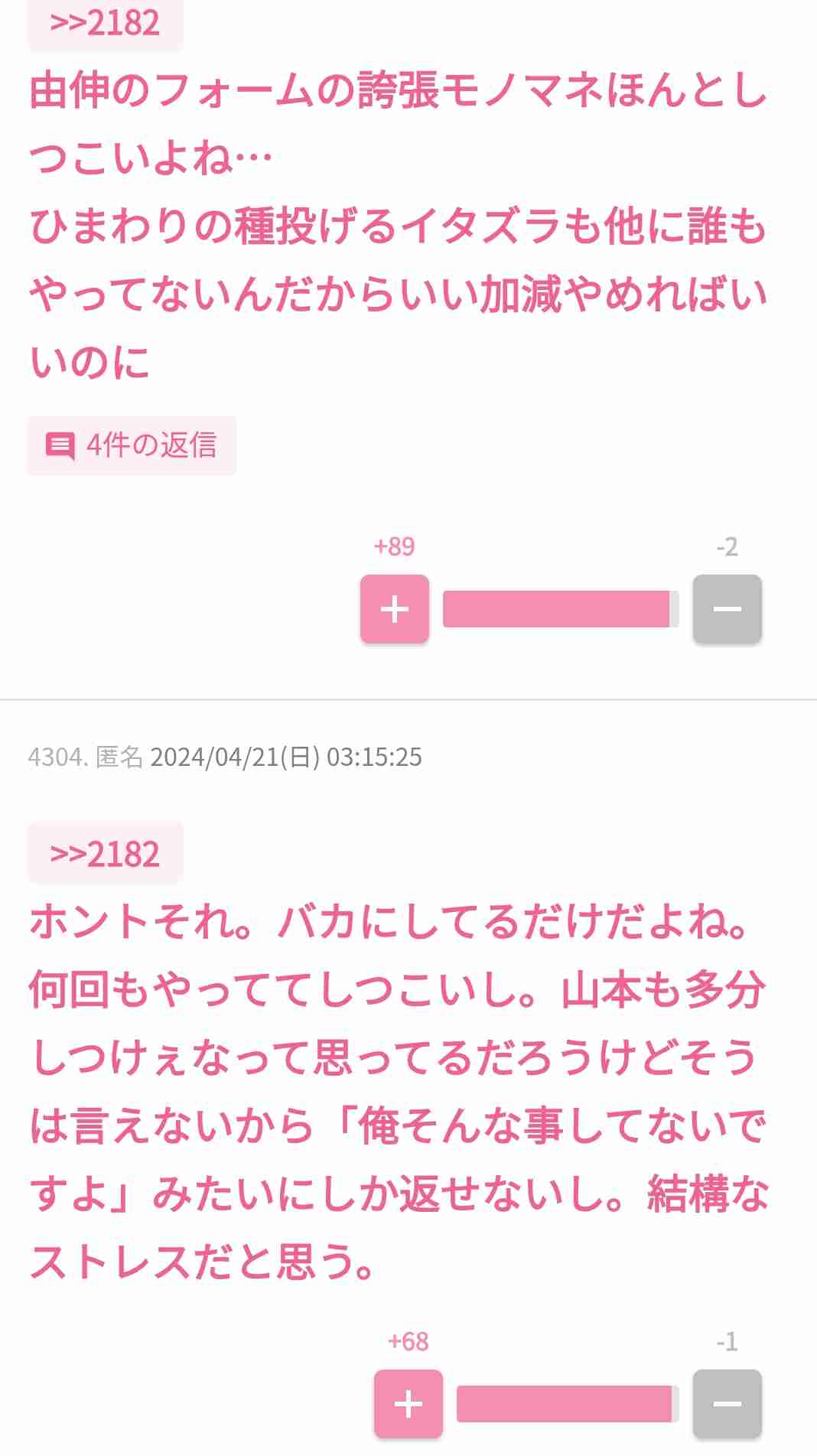The width and height of the screenshot is (817, 1456).
Task: Upvote comment 4304 with the plus button
Action: [x=408, y=1403]
